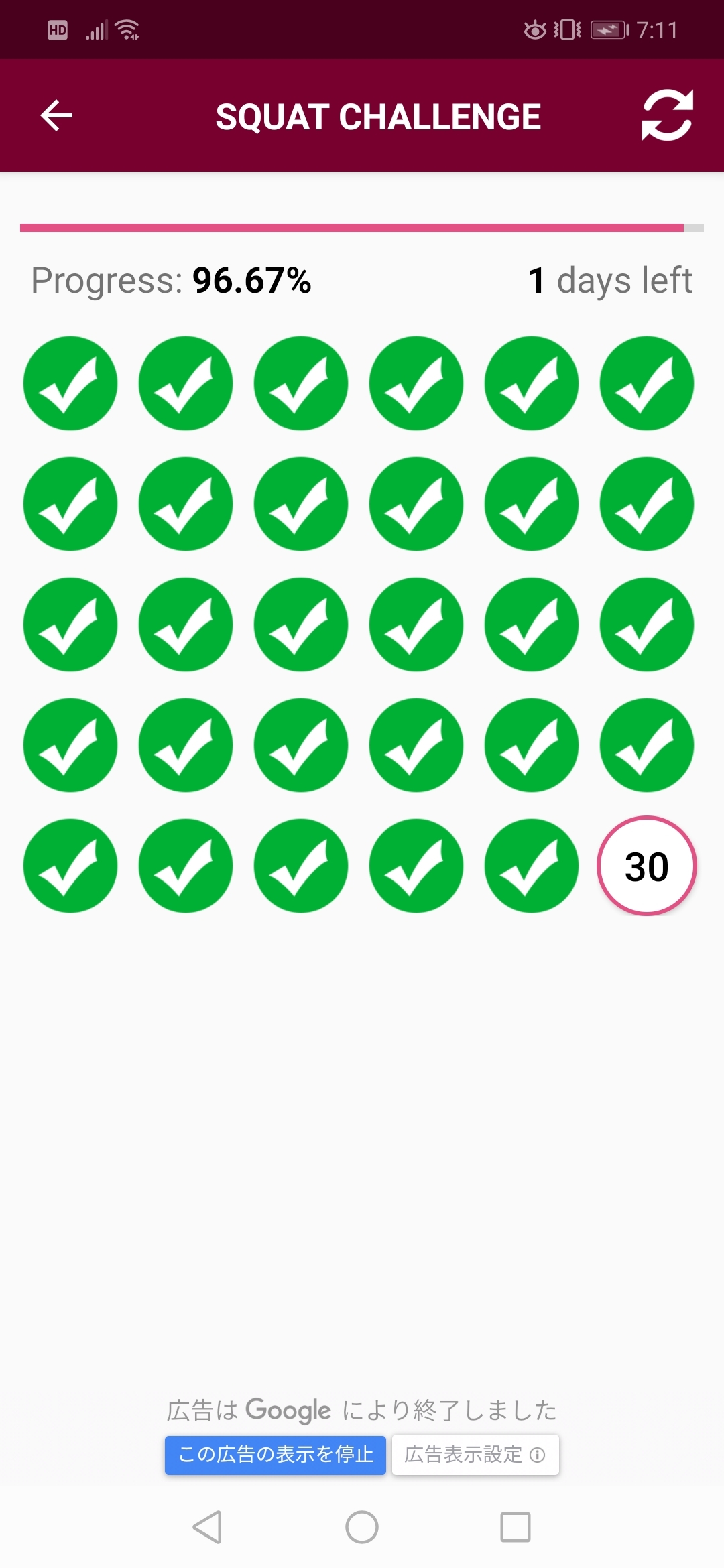Open day 30 of the squat challenge
This screenshot has height=1568, width=724.
[x=646, y=866]
